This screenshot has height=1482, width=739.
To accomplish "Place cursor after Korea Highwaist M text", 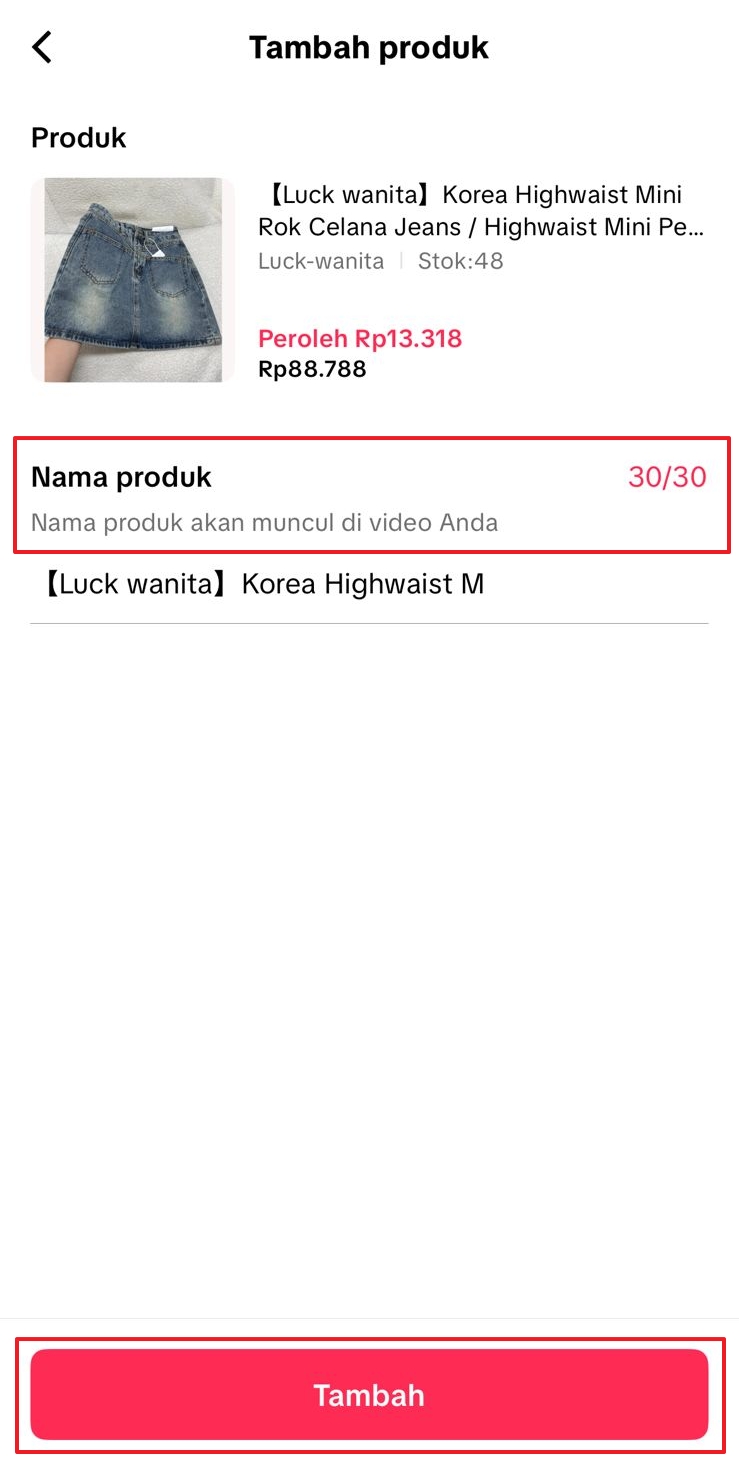I will point(485,583).
